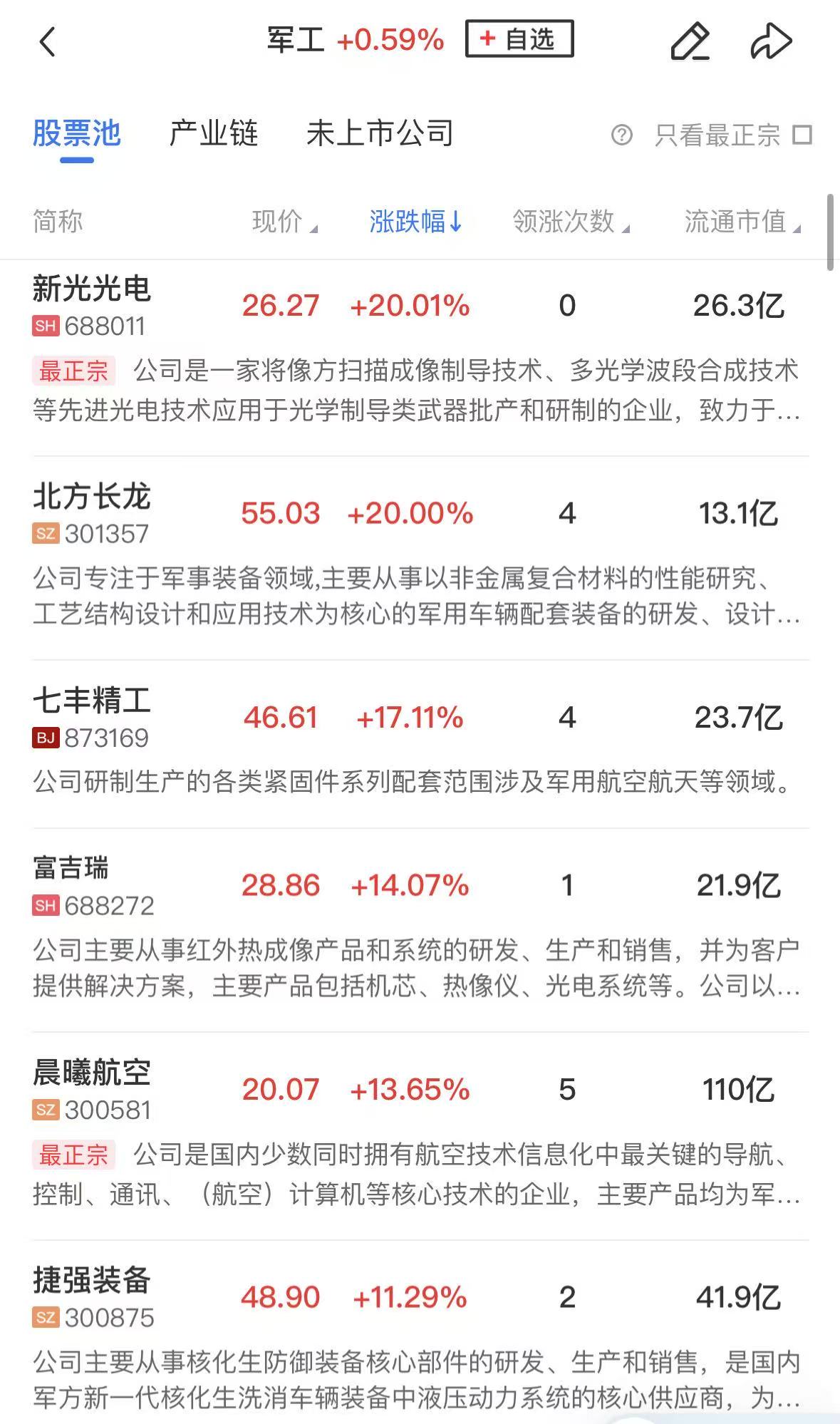View the 晨曦航空 stock row
The image size is (840, 1424).
[x=420, y=1133]
